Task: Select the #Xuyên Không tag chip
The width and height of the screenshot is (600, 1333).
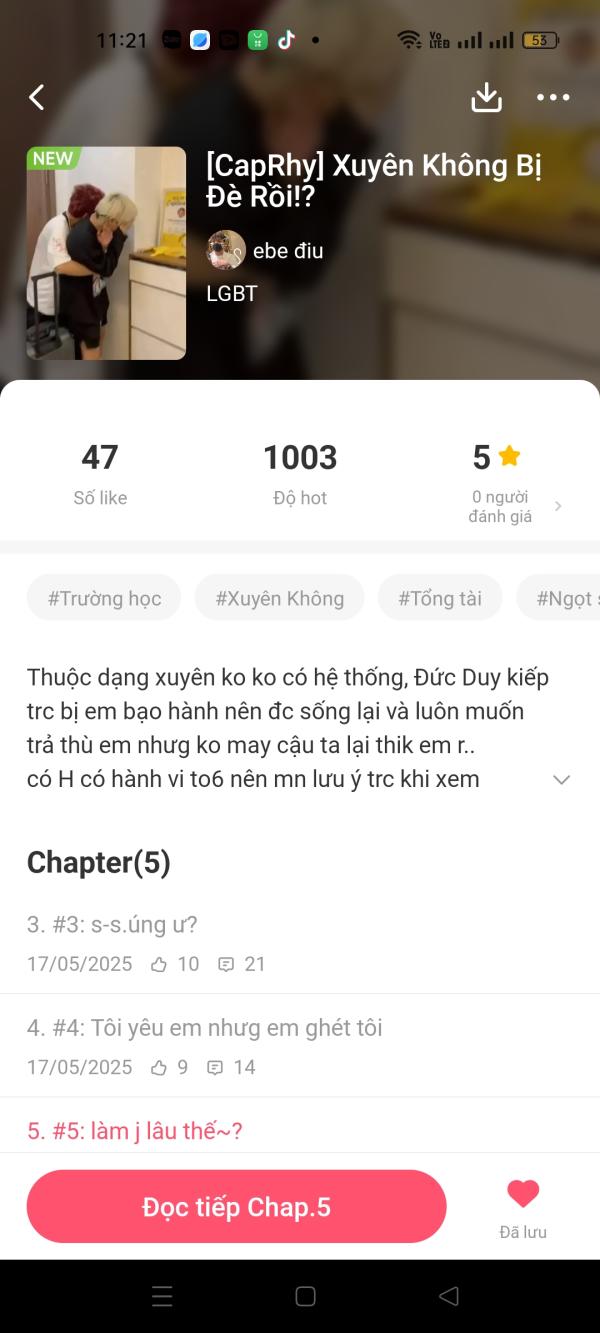Action: pyautogui.click(x=280, y=598)
